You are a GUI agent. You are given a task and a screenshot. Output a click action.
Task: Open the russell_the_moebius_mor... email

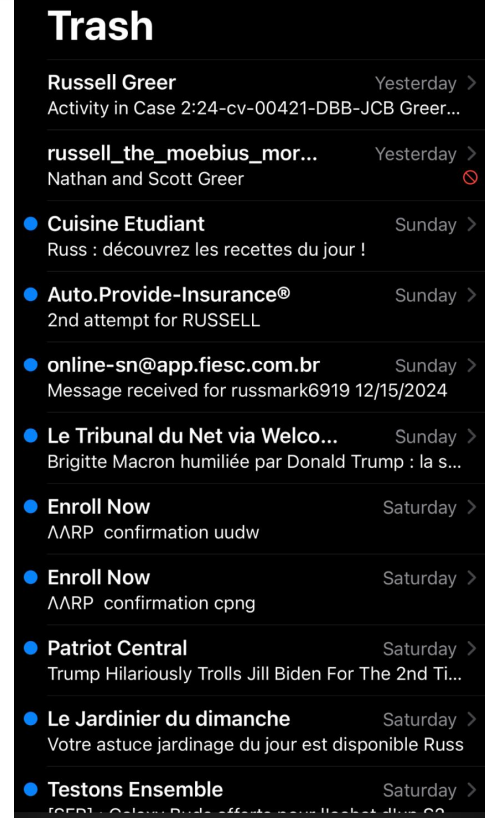click(x=249, y=165)
